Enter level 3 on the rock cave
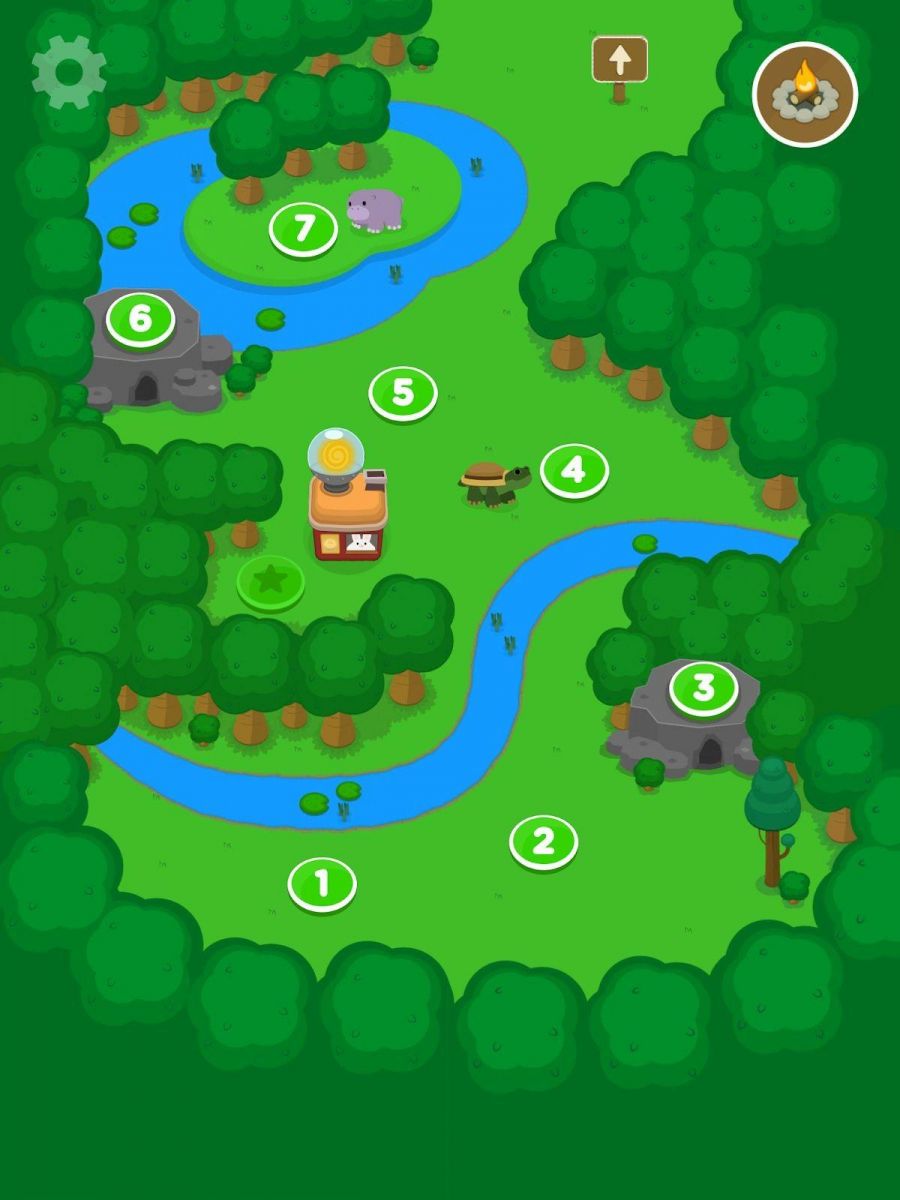The image size is (900, 1200). click(x=703, y=688)
